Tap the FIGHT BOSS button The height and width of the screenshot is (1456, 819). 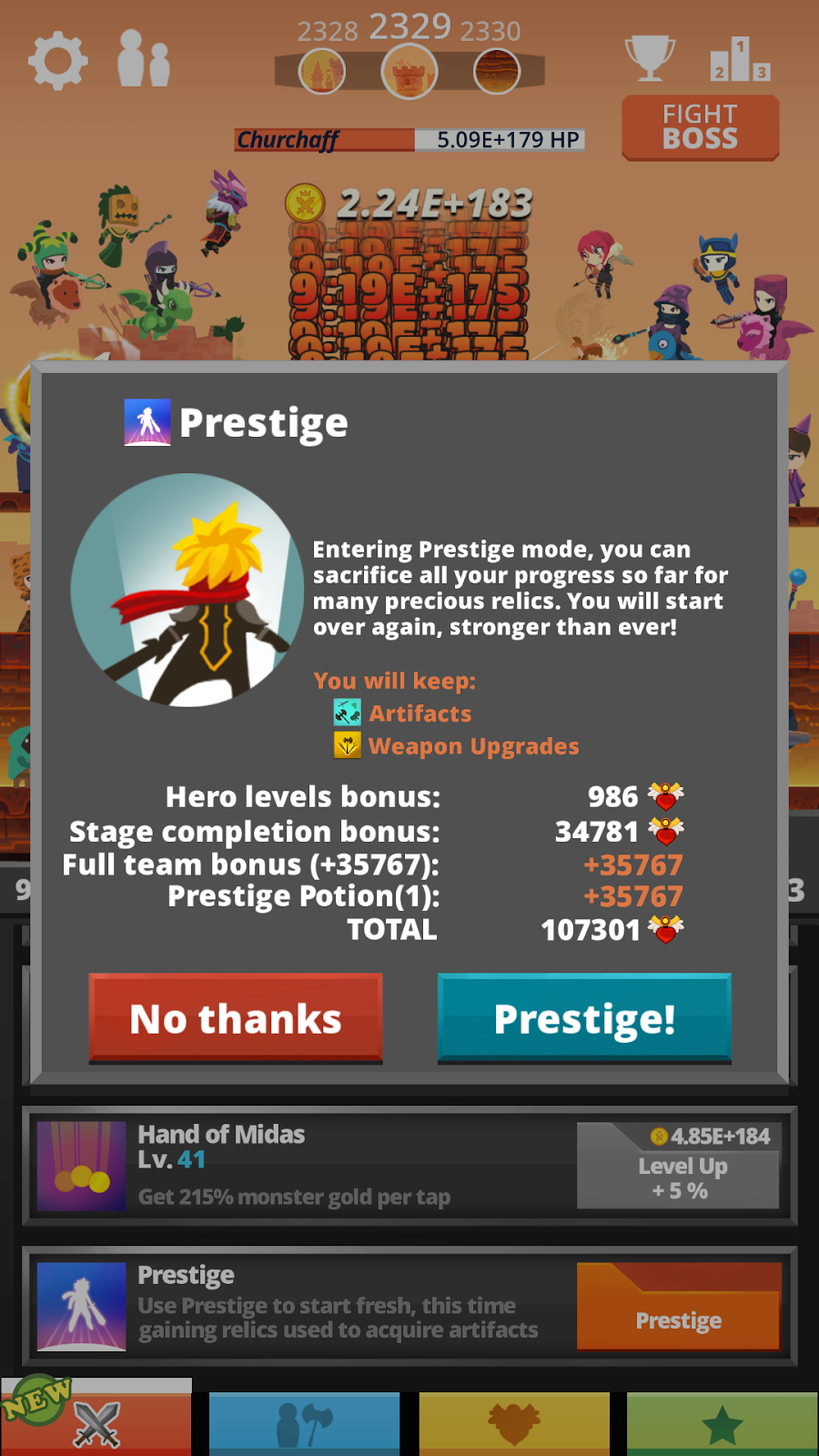pyautogui.click(x=700, y=127)
